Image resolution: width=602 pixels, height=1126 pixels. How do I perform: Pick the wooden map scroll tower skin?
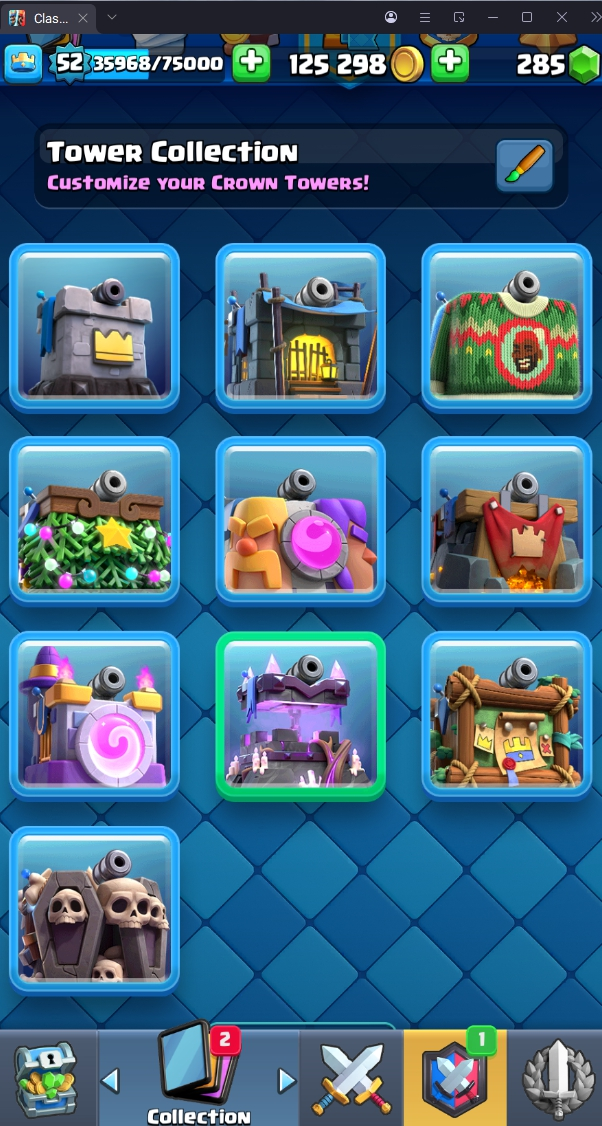coord(506,715)
